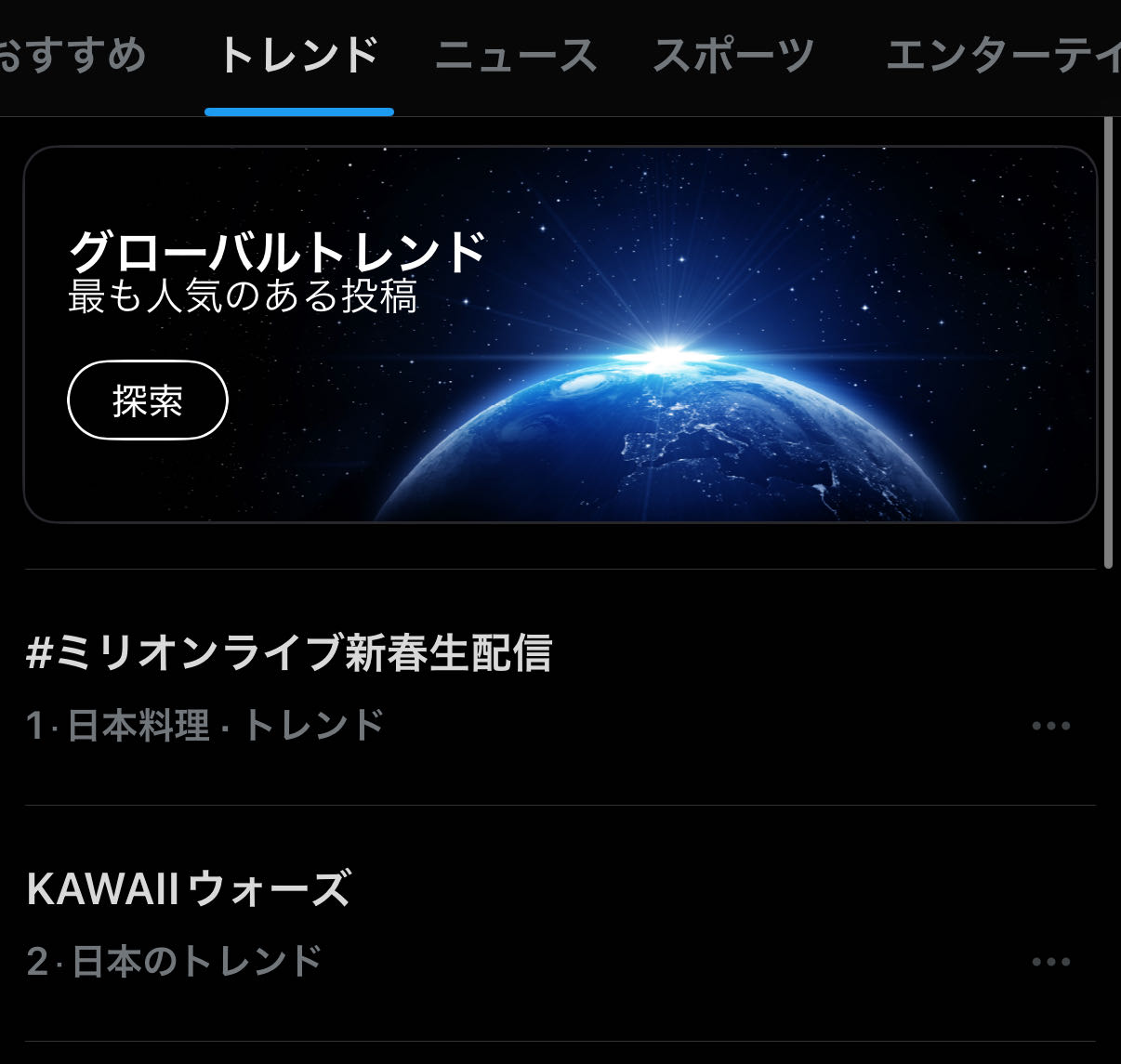The height and width of the screenshot is (1064, 1121).
Task: Open the ニュース tab
Action: point(516,56)
